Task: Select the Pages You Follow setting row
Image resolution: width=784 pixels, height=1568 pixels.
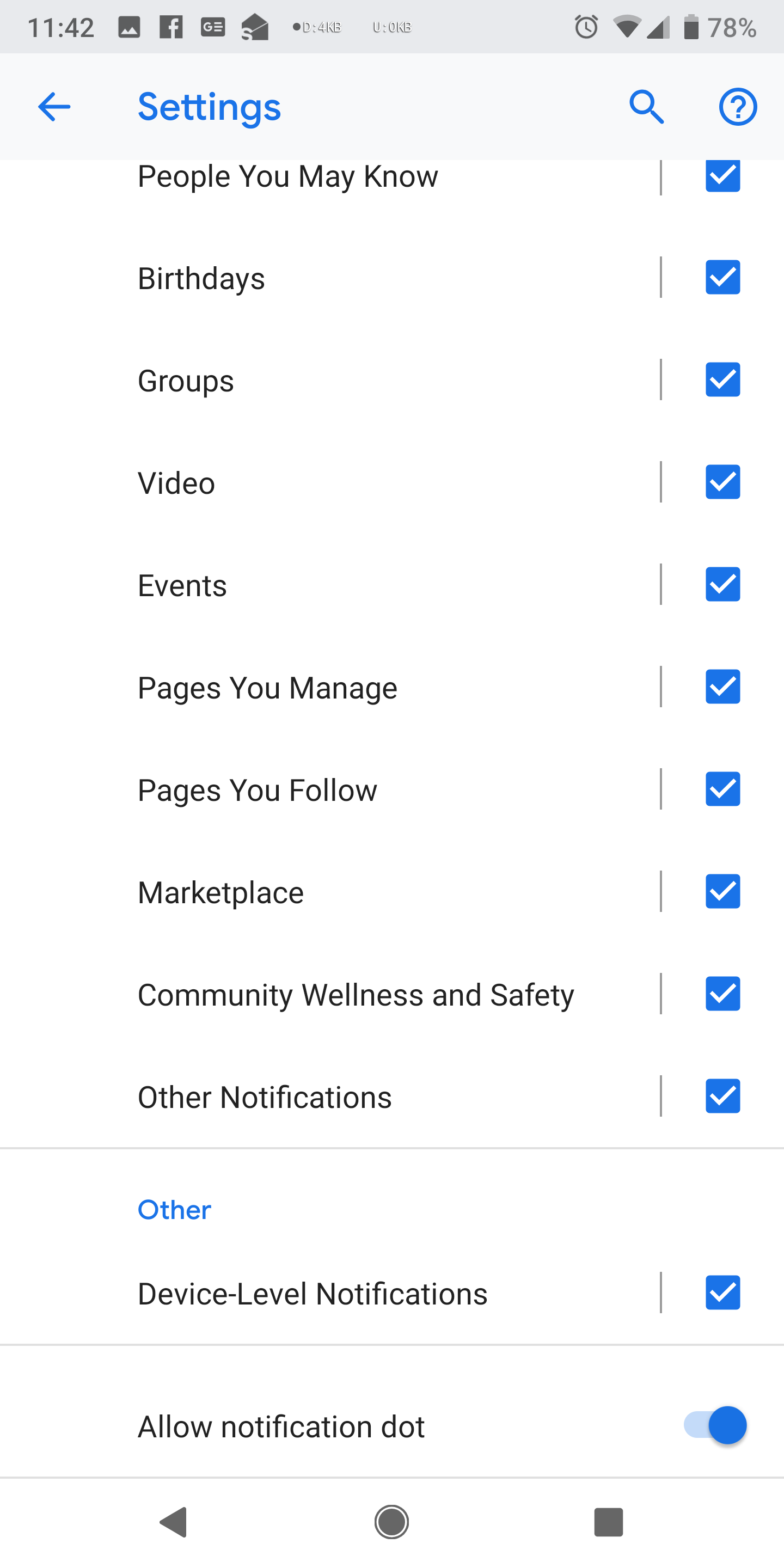Action: (257, 789)
